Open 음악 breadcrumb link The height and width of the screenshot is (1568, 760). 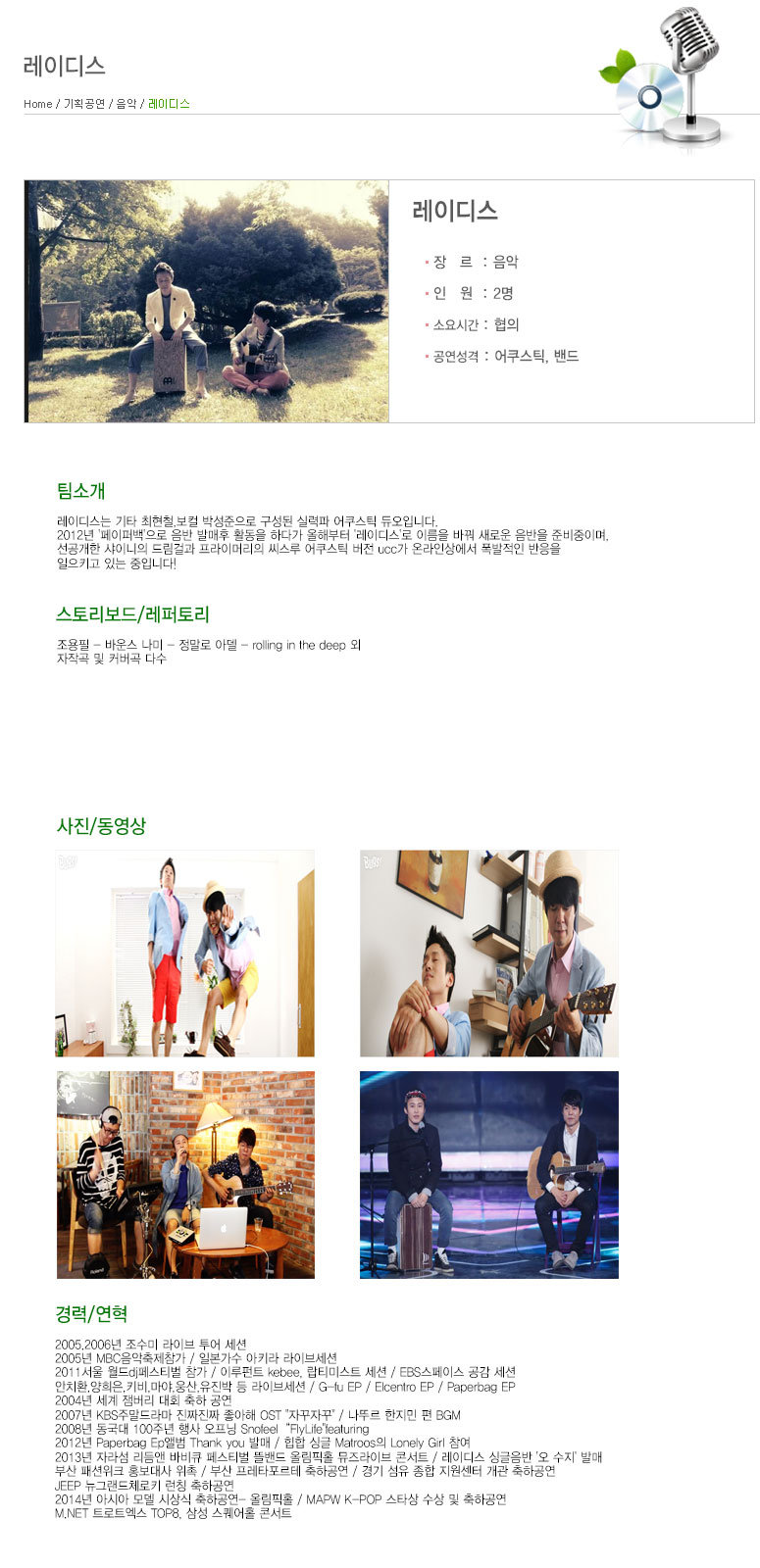tap(127, 104)
